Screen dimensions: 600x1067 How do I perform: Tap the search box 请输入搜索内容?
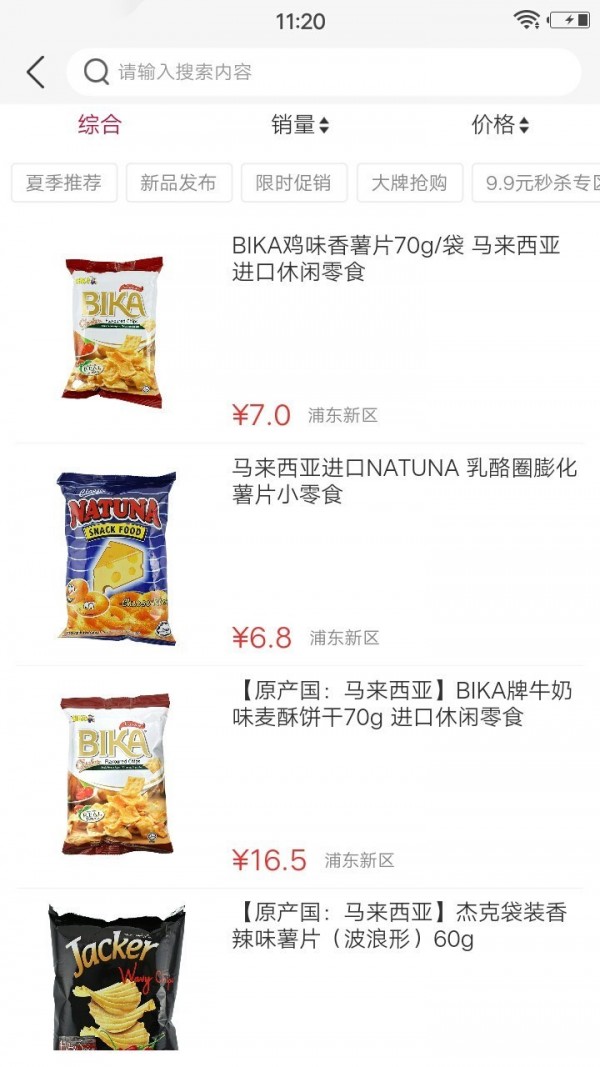point(324,72)
